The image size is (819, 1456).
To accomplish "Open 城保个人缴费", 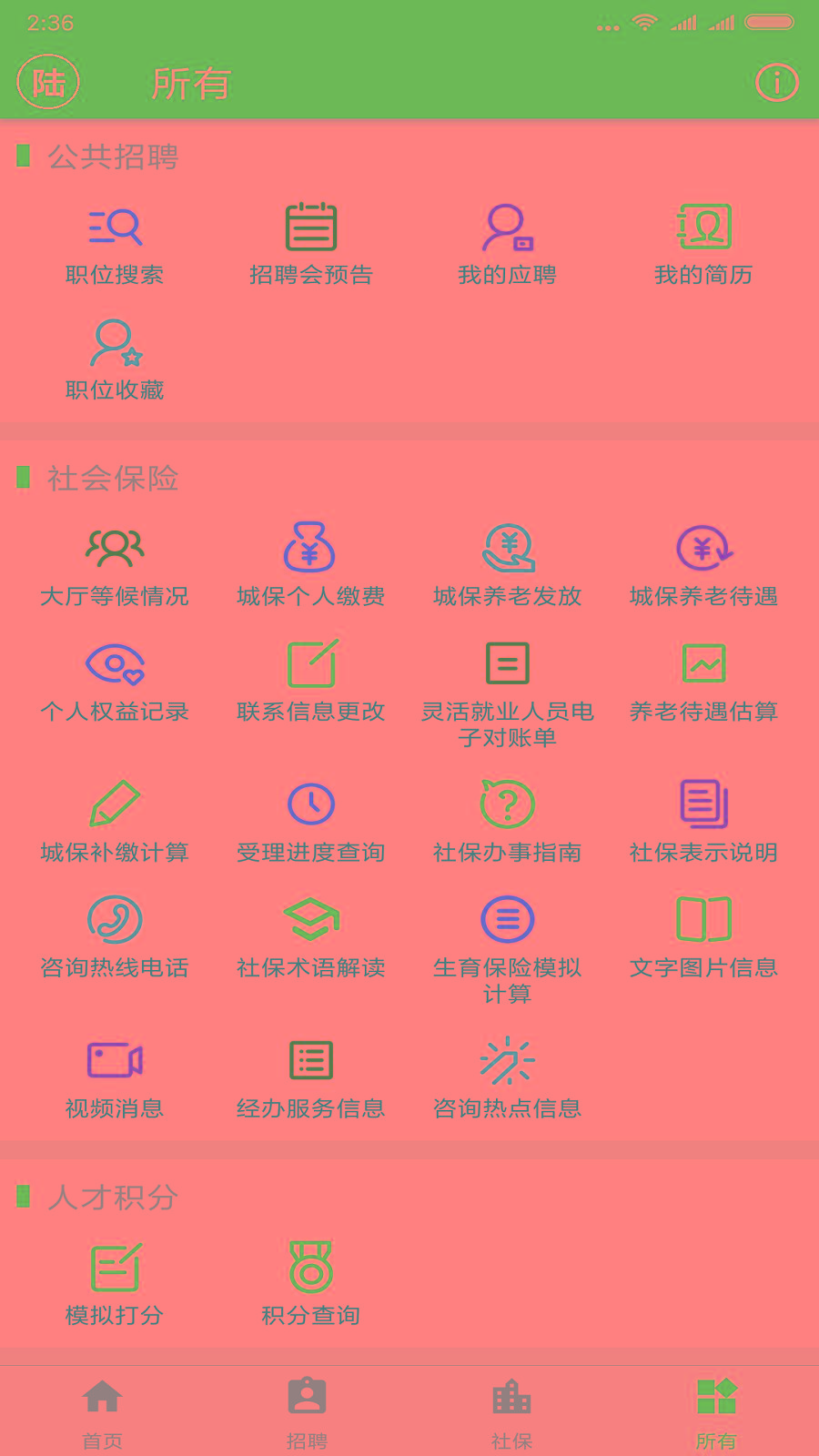I will (311, 566).
